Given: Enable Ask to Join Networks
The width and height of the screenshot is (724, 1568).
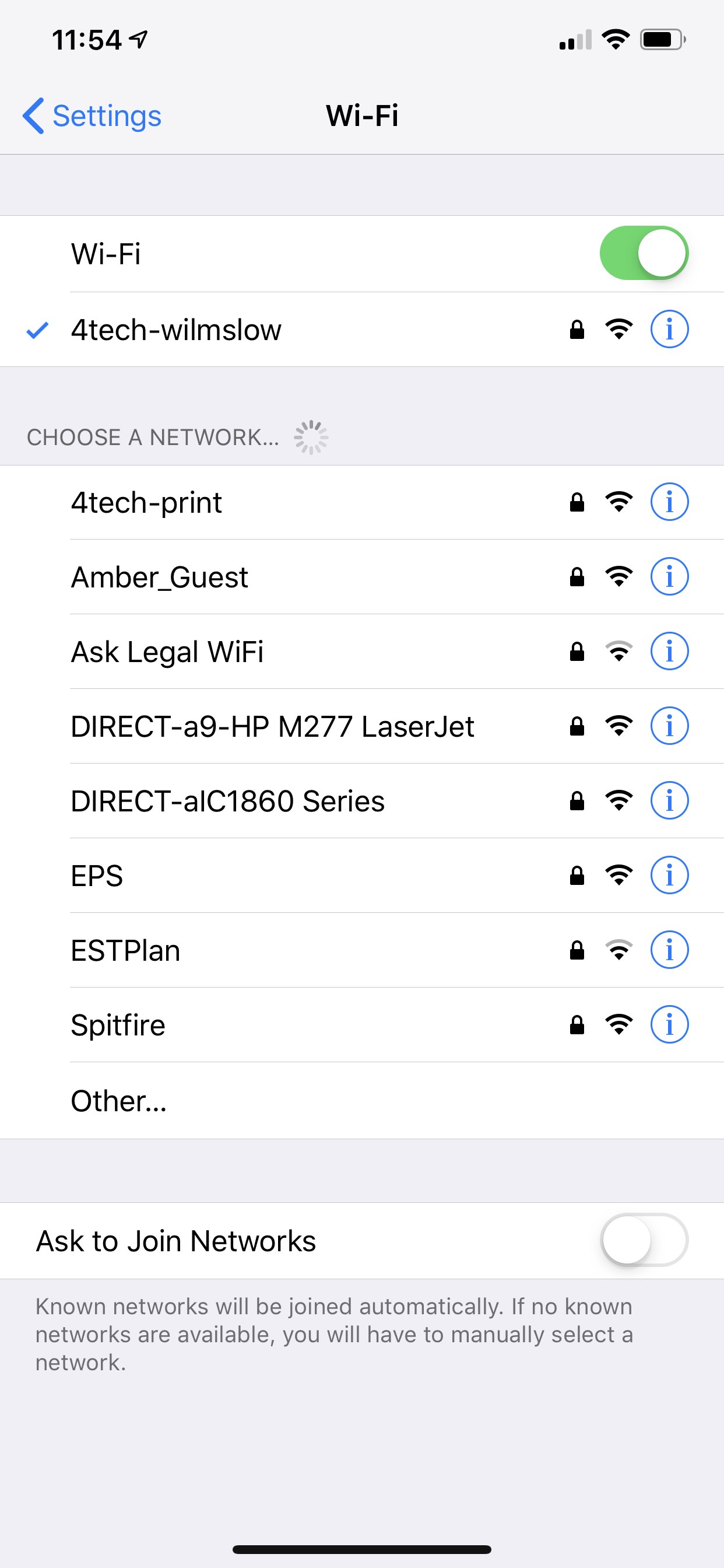Looking at the screenshot, I should pos(644,1241).
